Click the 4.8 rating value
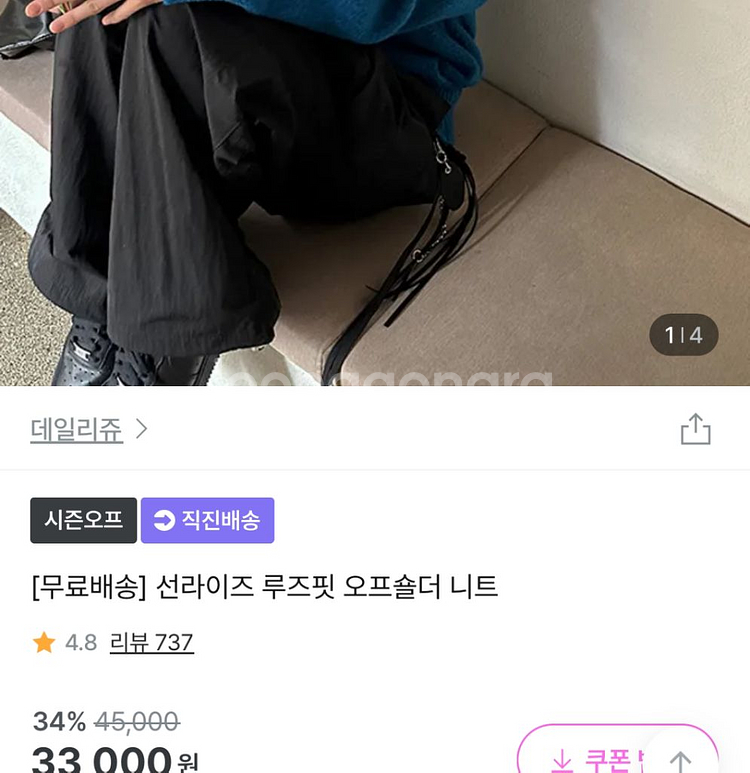 (x=77, y=645)
